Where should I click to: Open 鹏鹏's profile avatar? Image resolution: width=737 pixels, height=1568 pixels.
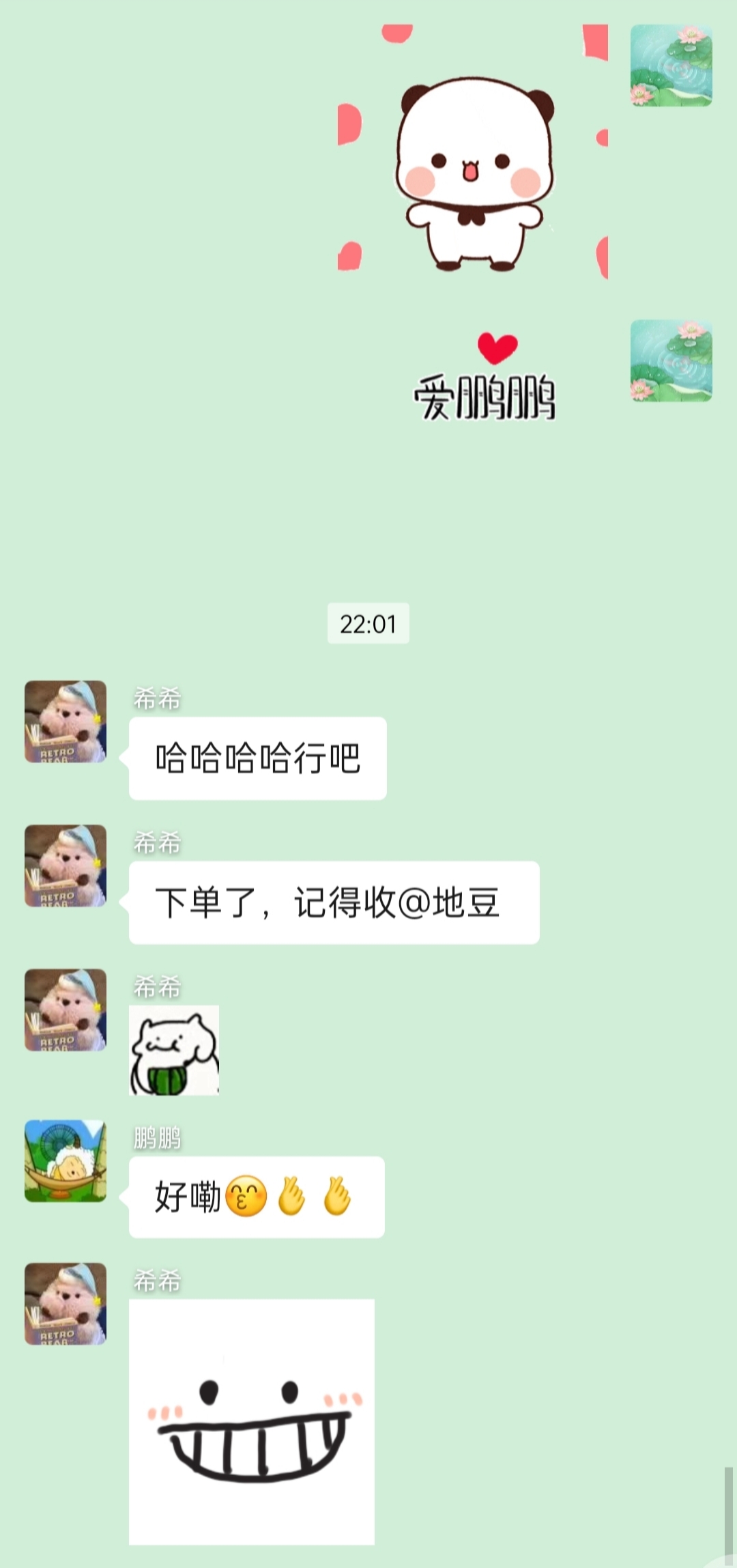tap(66, 1160)
